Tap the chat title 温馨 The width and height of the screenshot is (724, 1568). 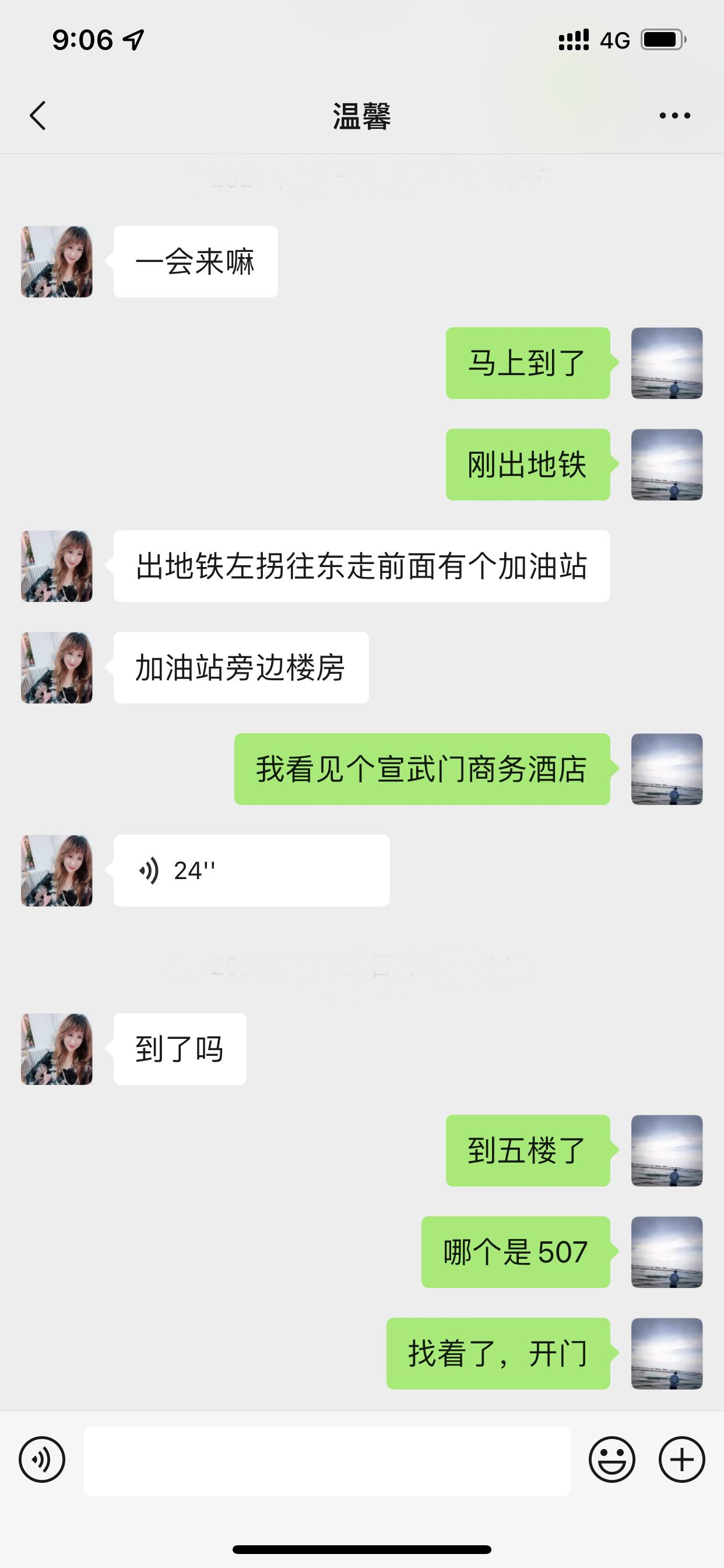(x=361, y=118)
